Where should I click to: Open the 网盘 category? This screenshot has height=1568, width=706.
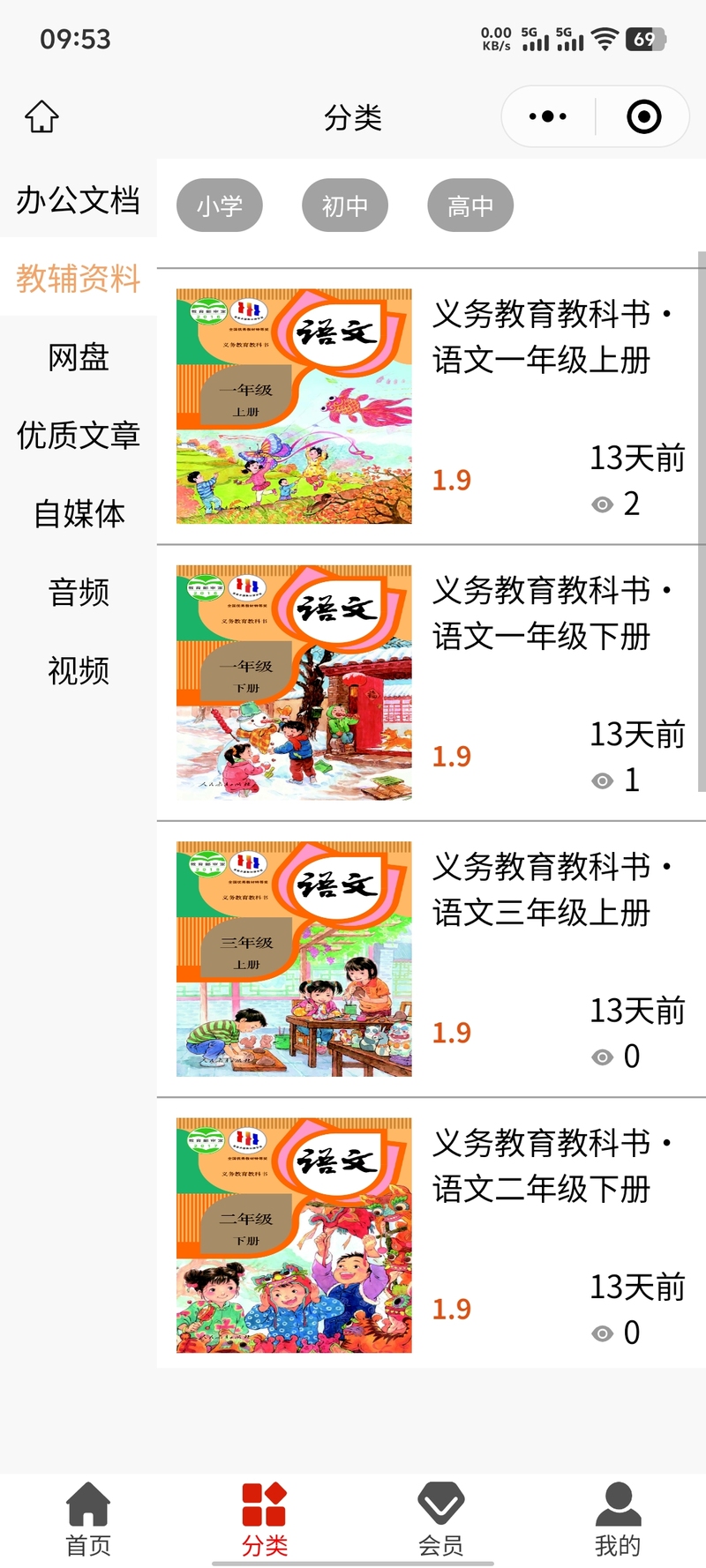pos(79,357)
